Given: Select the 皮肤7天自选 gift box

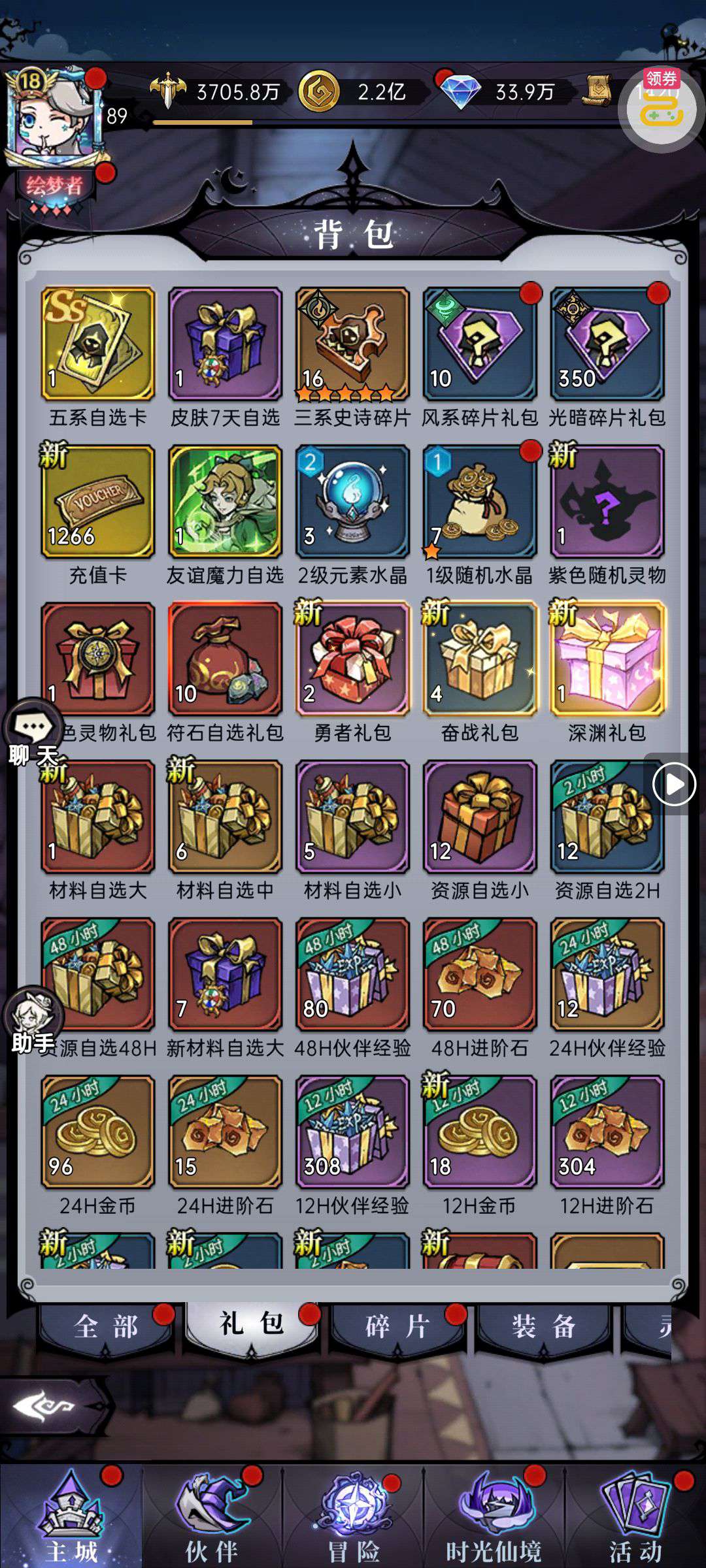Looking at the screenshot, I should coord(225,344).
